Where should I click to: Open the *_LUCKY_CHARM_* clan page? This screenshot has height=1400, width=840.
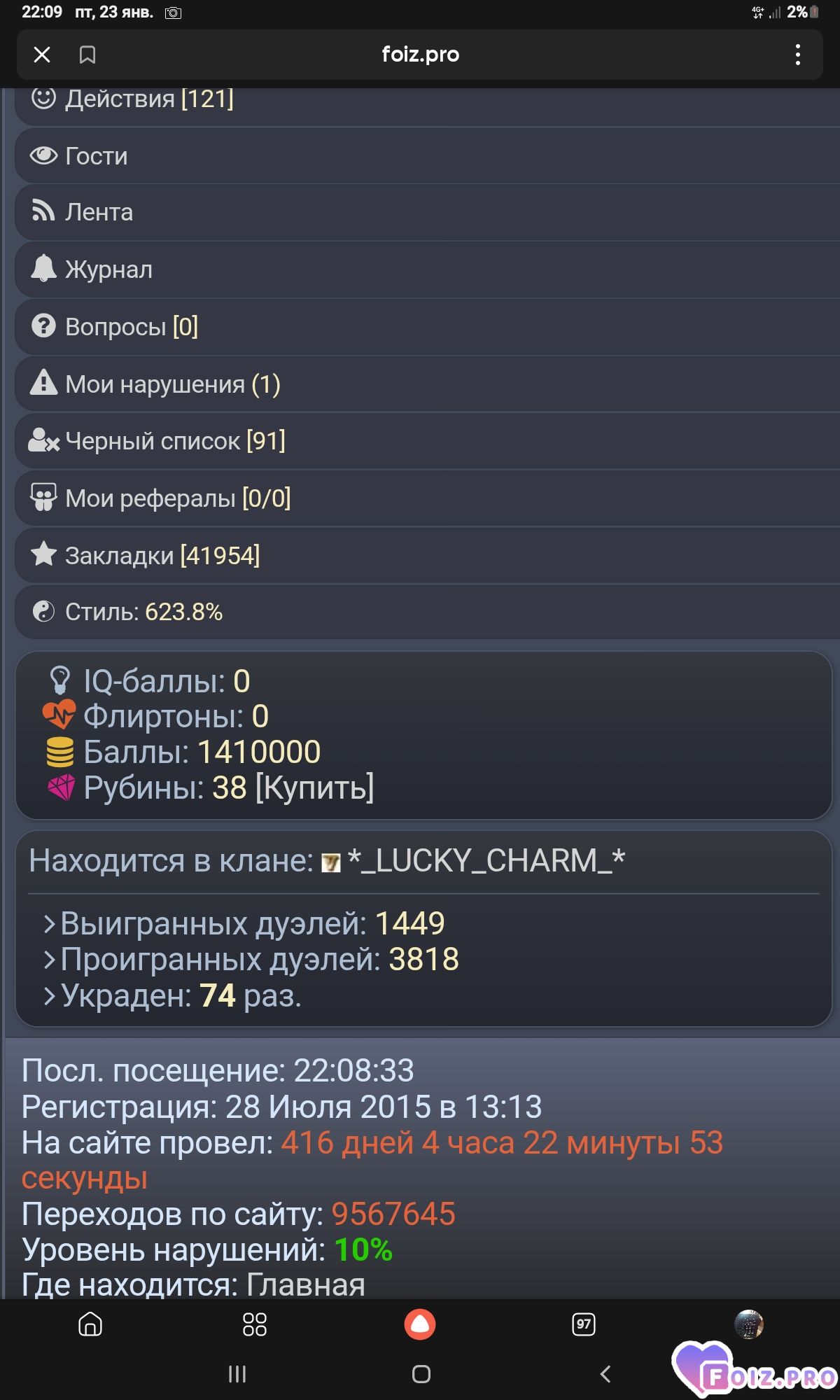(486, 861)
